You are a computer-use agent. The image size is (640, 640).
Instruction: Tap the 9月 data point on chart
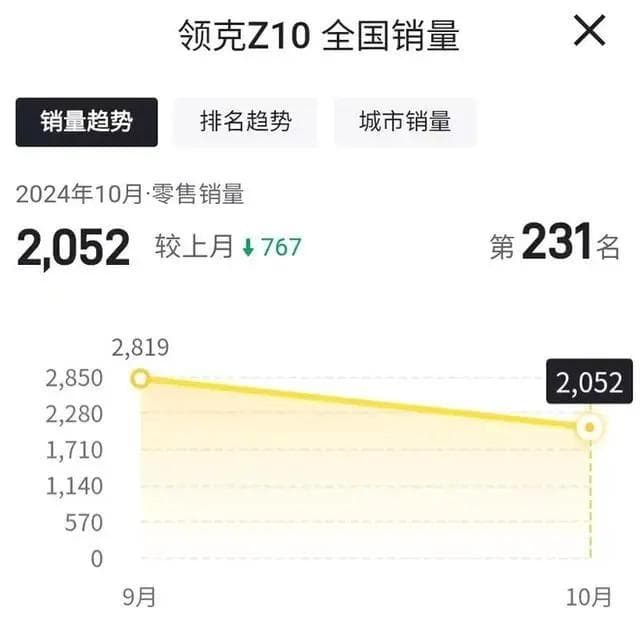tap(141, 378)
